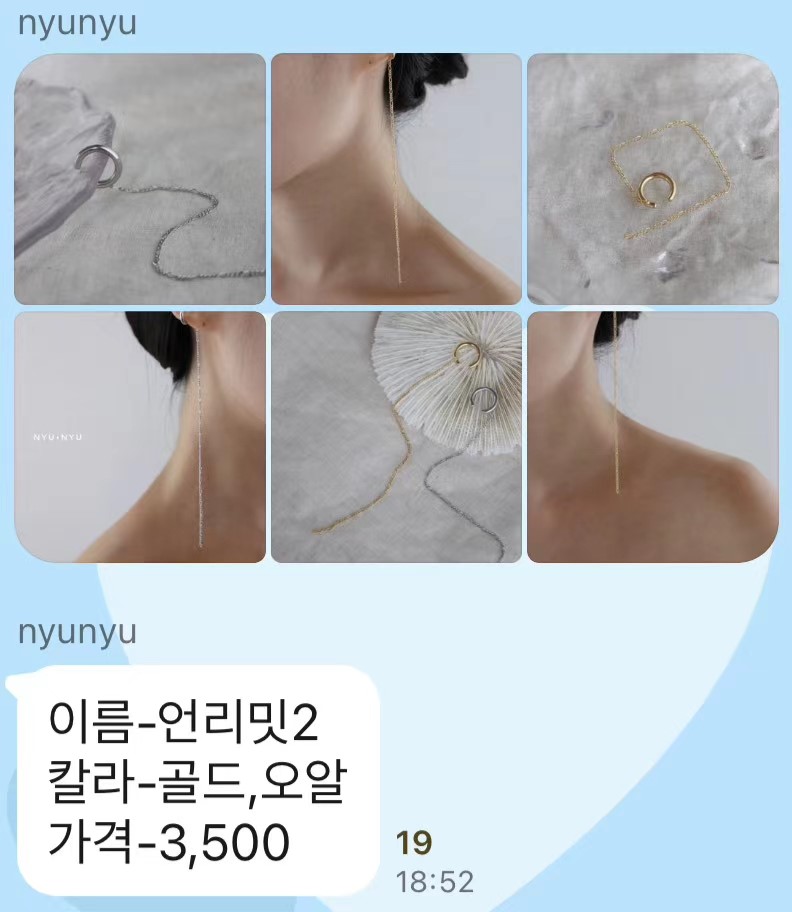View side-profile photo with NYU·NYU watermark
The width and height of the screenshot is (792, 912).
pyautogui.click(x=140, y=437)
